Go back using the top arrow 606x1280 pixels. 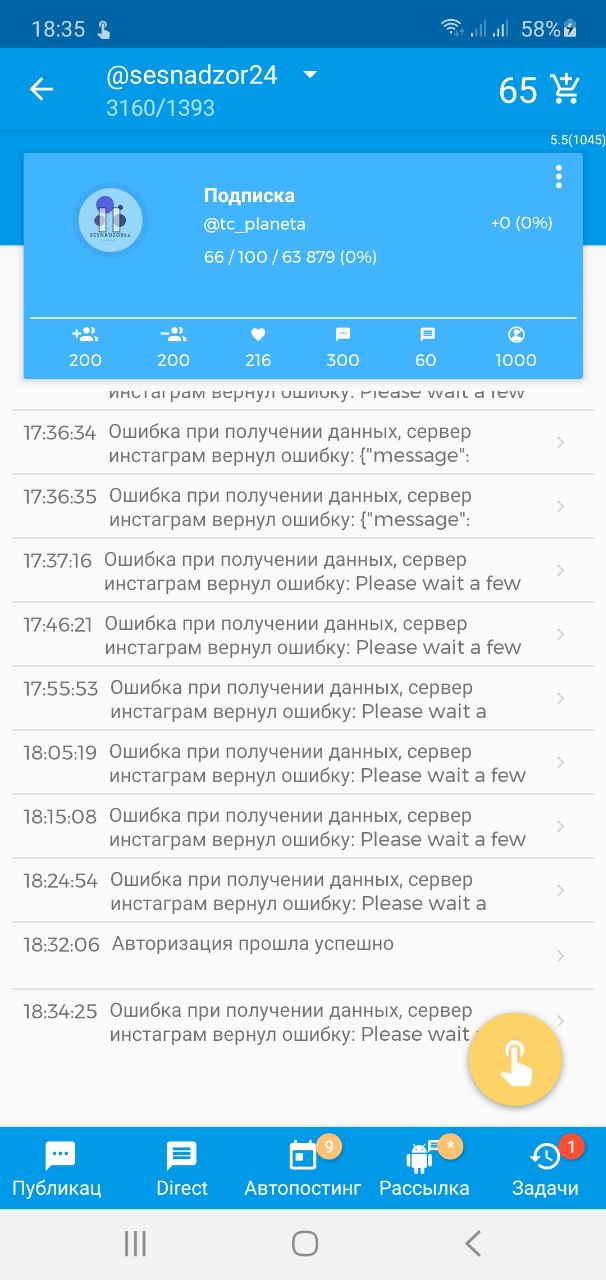41,89
